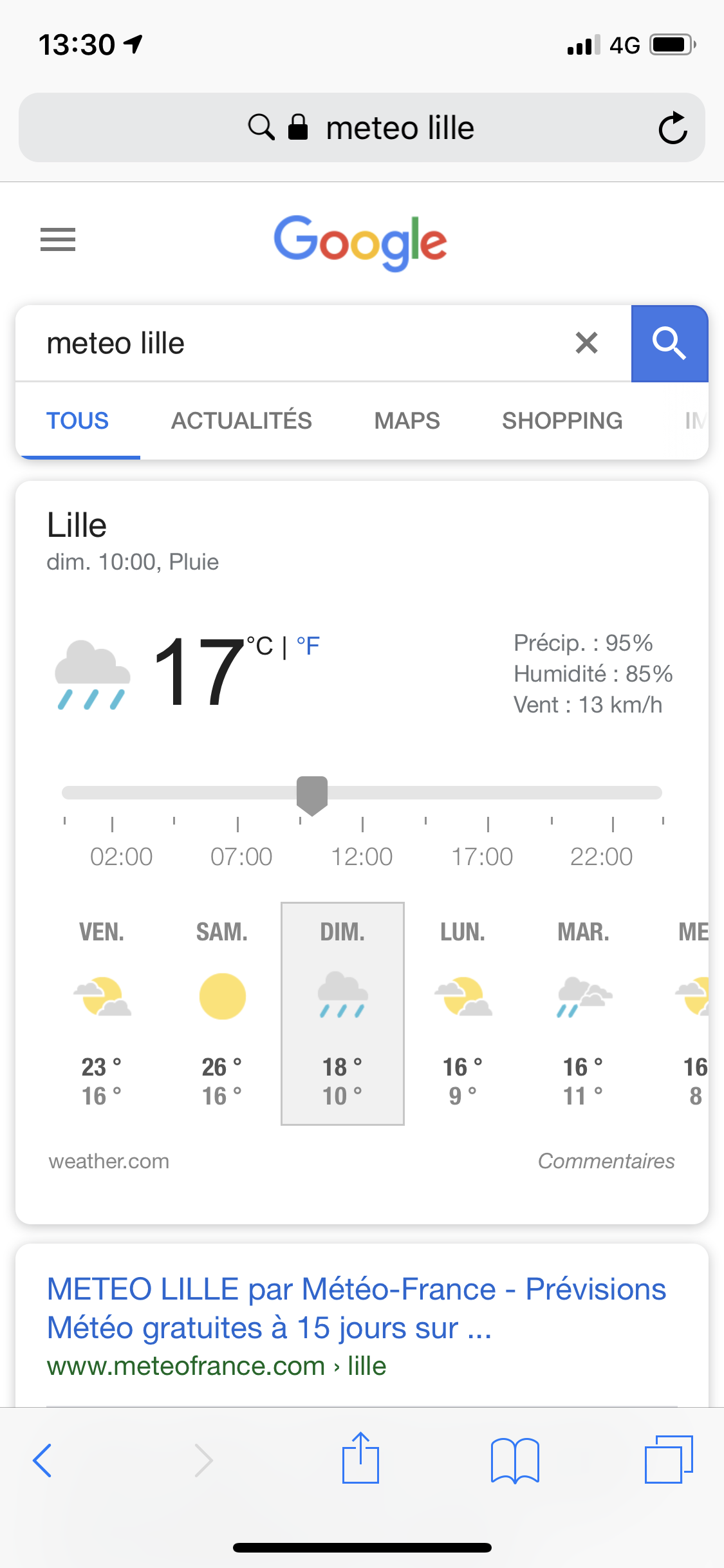Select the Lun. forecast day
Viewport: 724px width, 1568px height.
coord(463,1014)
